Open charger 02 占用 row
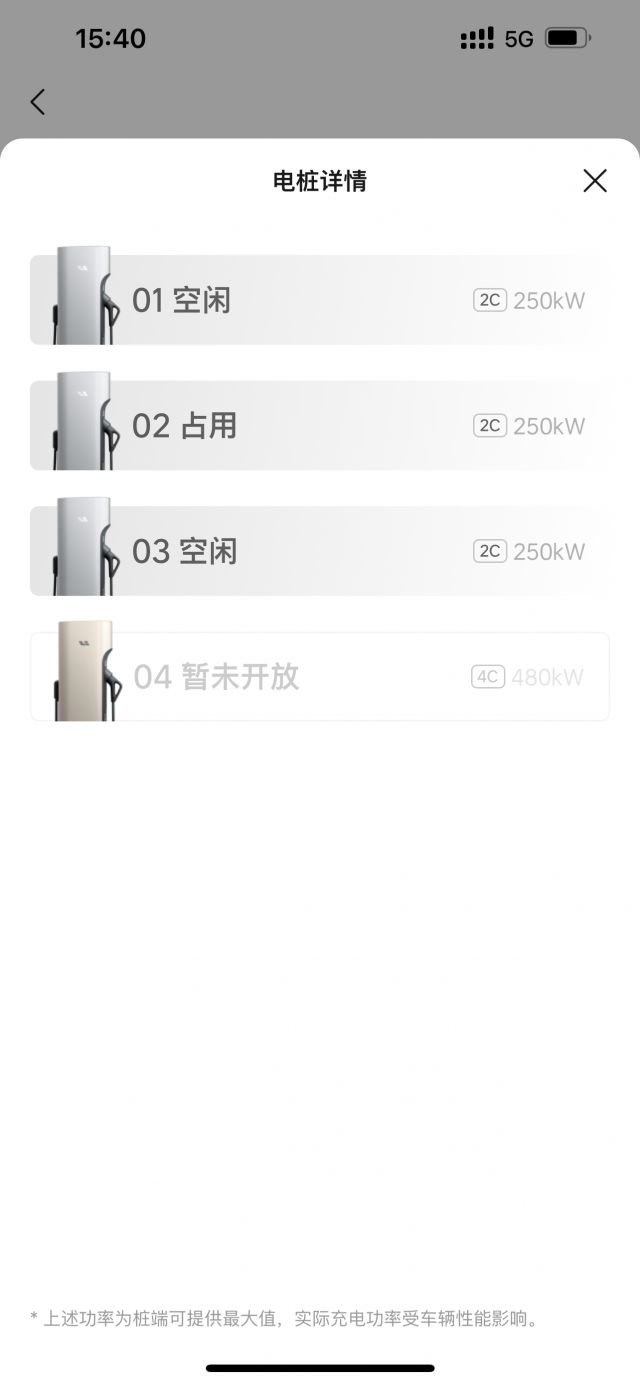This screenshot has width=640, height=1384. [320, 426]
